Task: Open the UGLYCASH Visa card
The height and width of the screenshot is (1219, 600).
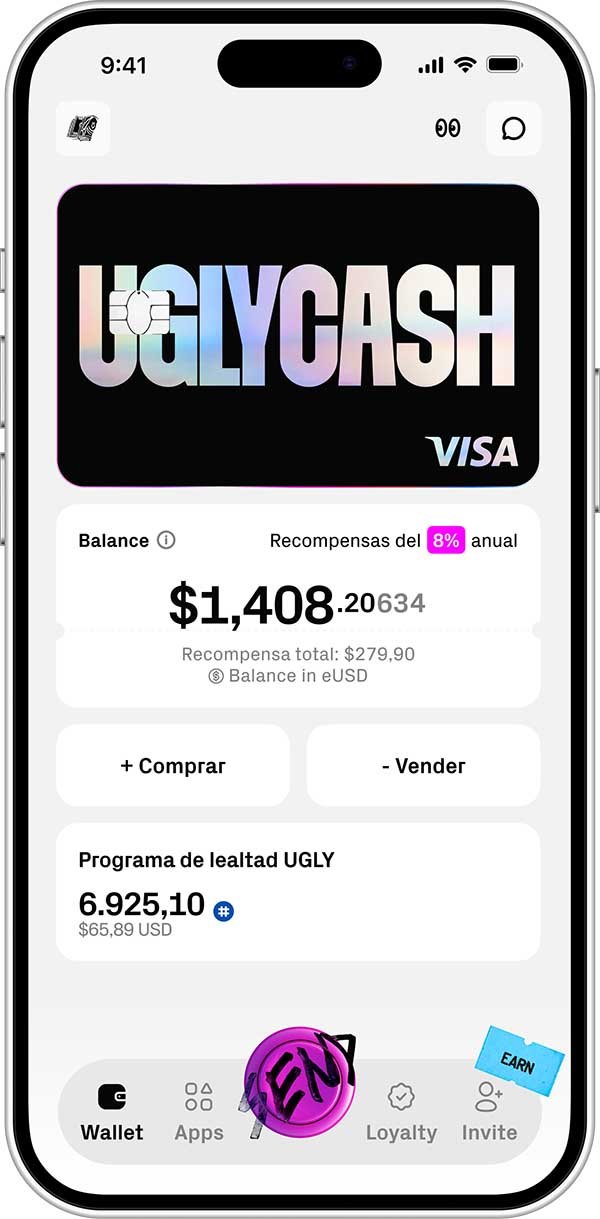Action: tap(298, 335)
